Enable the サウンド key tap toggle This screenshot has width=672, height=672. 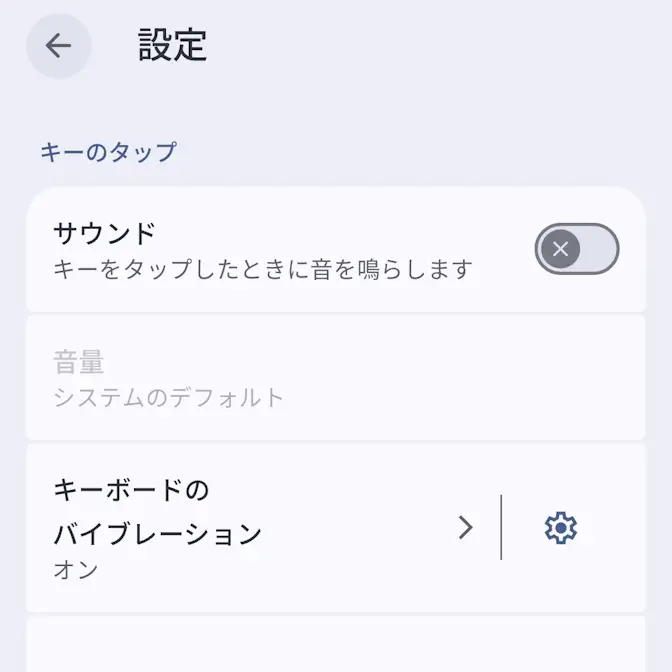576,249
